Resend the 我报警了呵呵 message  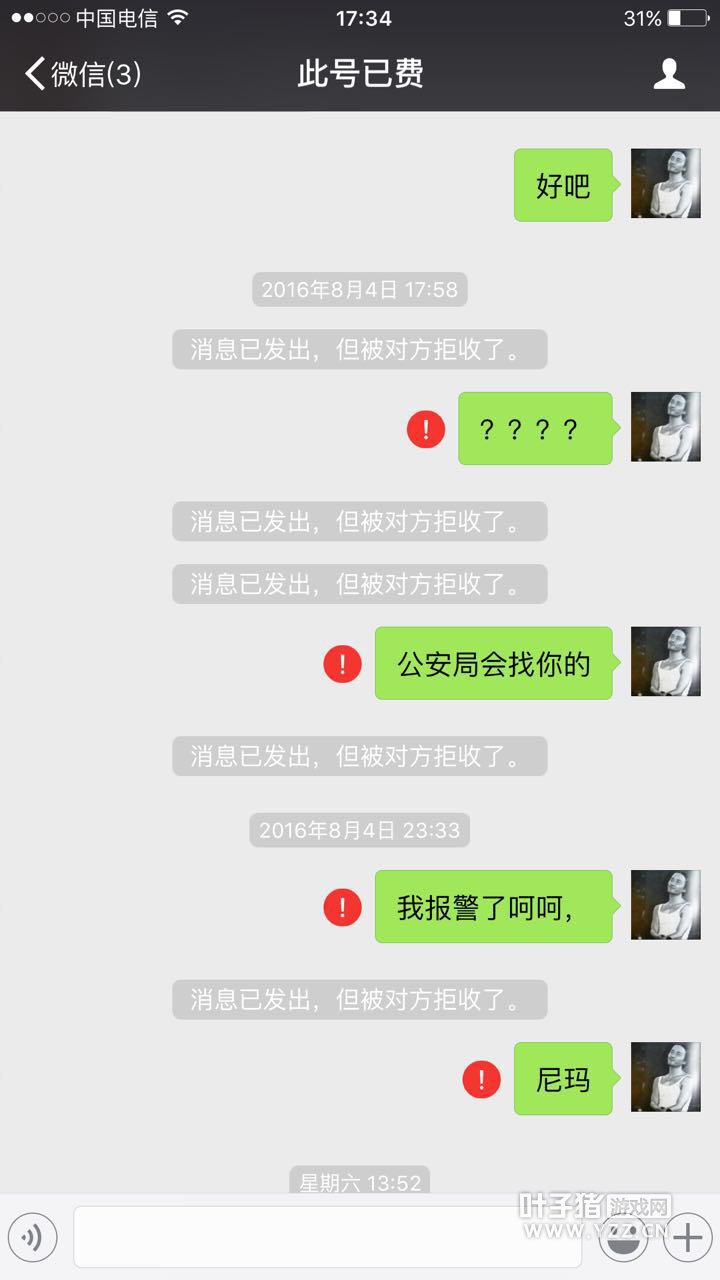(x=343, y=907)
